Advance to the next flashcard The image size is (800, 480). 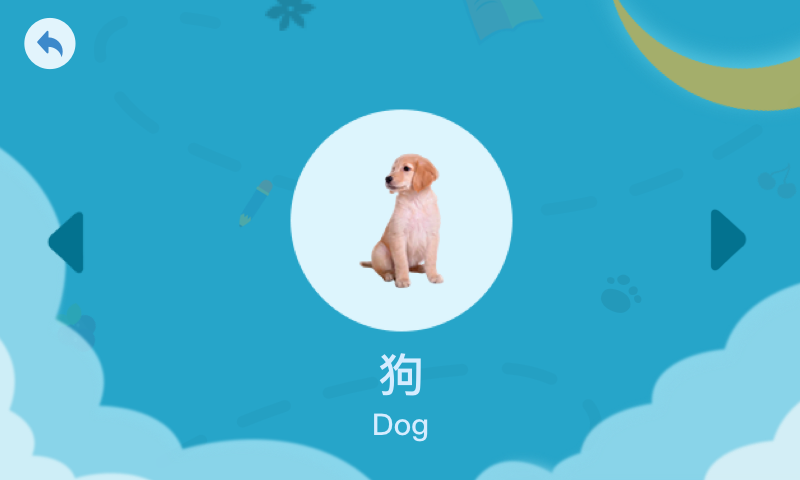tap(727, 240)
